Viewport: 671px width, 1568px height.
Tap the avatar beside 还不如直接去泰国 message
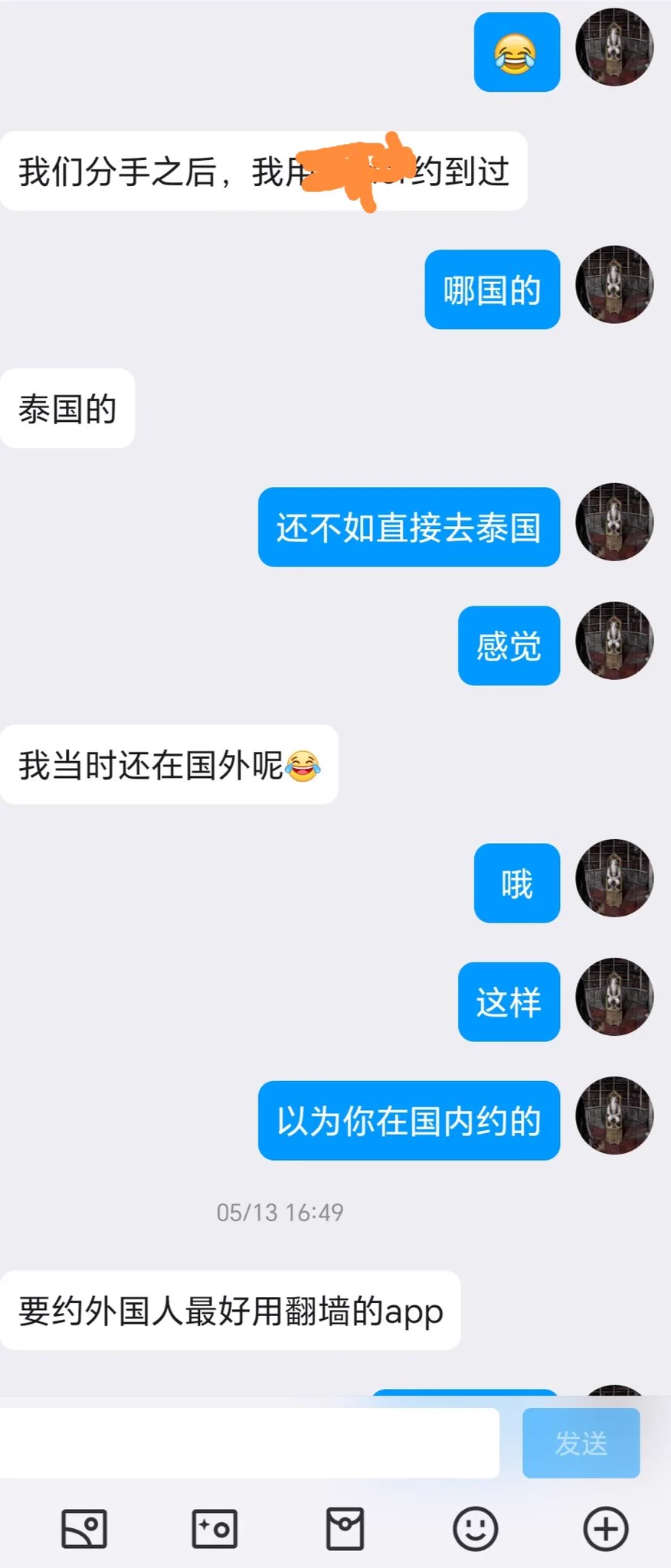point(614,521)
